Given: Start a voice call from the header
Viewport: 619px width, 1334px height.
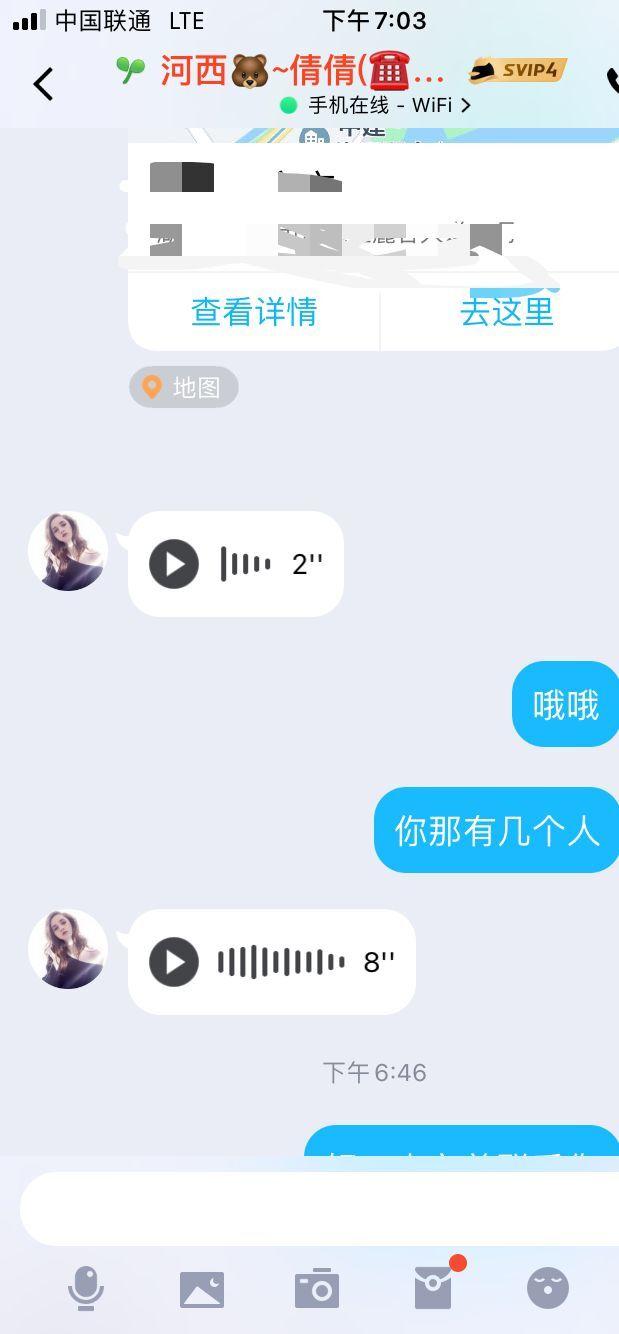Looking at the screenshot, I should [611, 82].
